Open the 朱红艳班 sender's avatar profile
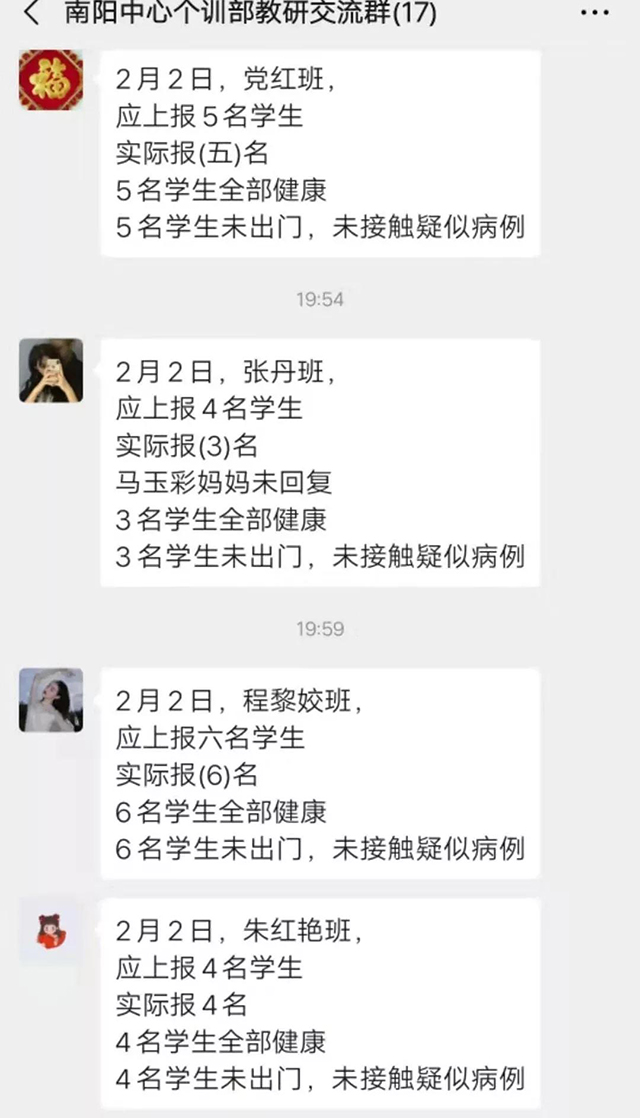Image resolution: width=640 pixels, height=1118 pixels. coord(50,931)
